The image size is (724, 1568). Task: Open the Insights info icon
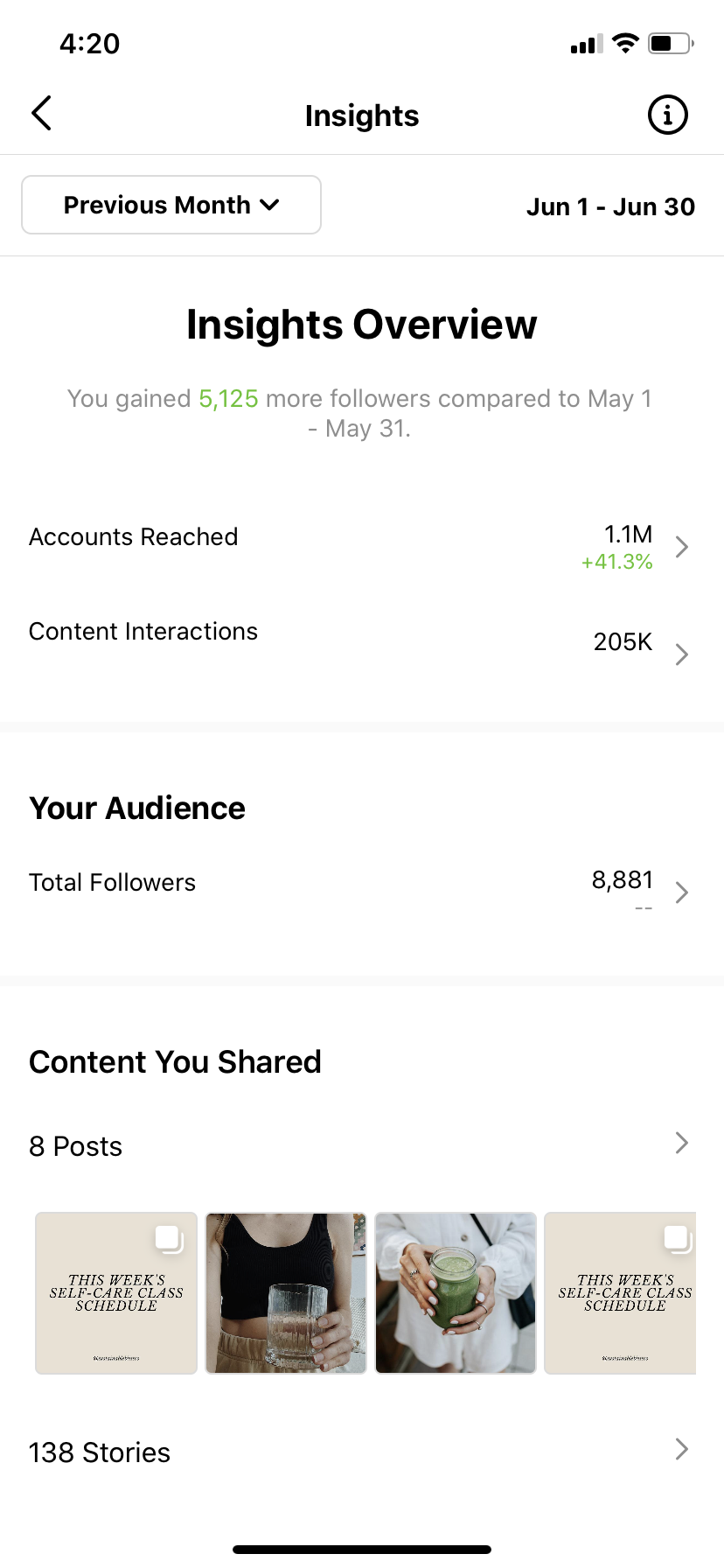pos(668,115)
